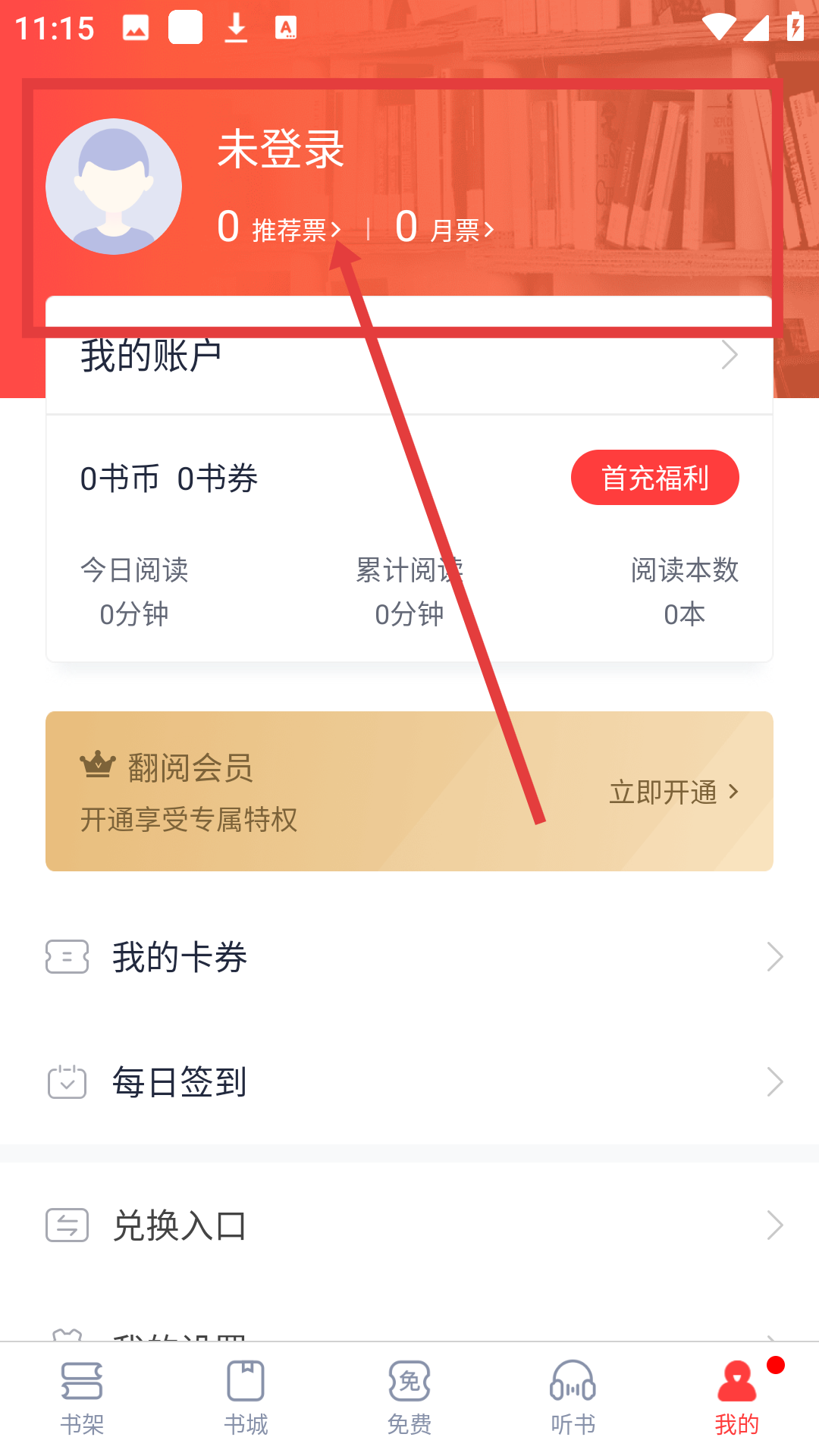Open 我的卡券 row
This screenshot has width=819, height=1456.
[409, 957]
